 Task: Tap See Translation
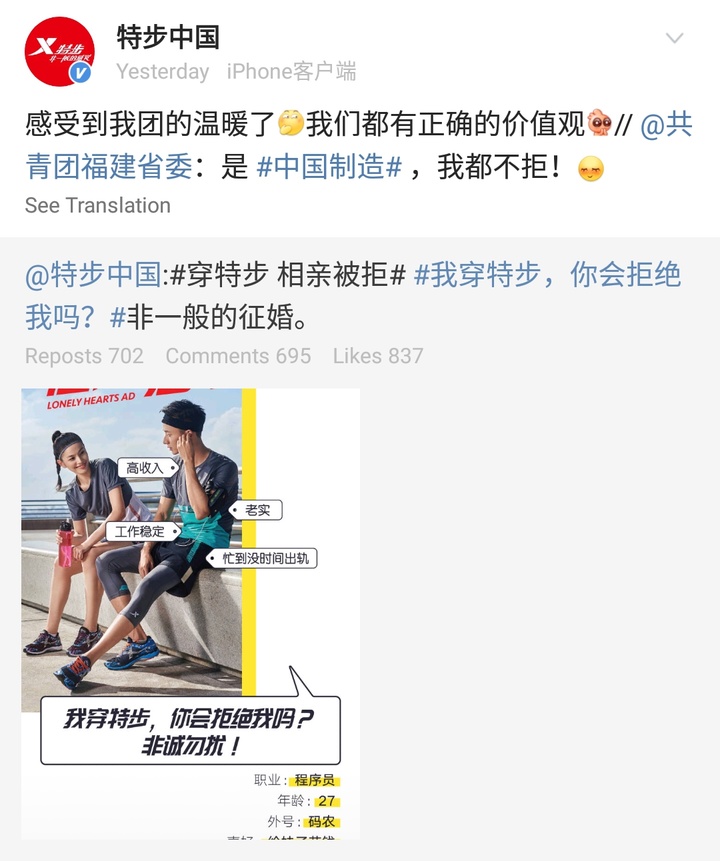point(98,205)
